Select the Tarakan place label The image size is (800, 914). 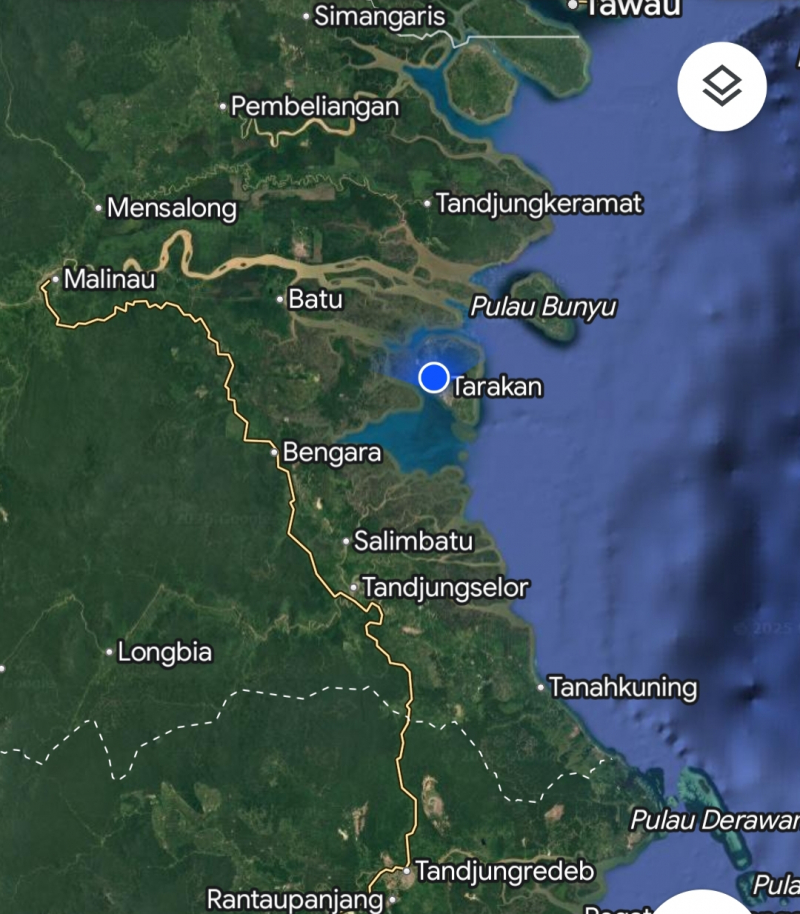click(x=498, y=387)
